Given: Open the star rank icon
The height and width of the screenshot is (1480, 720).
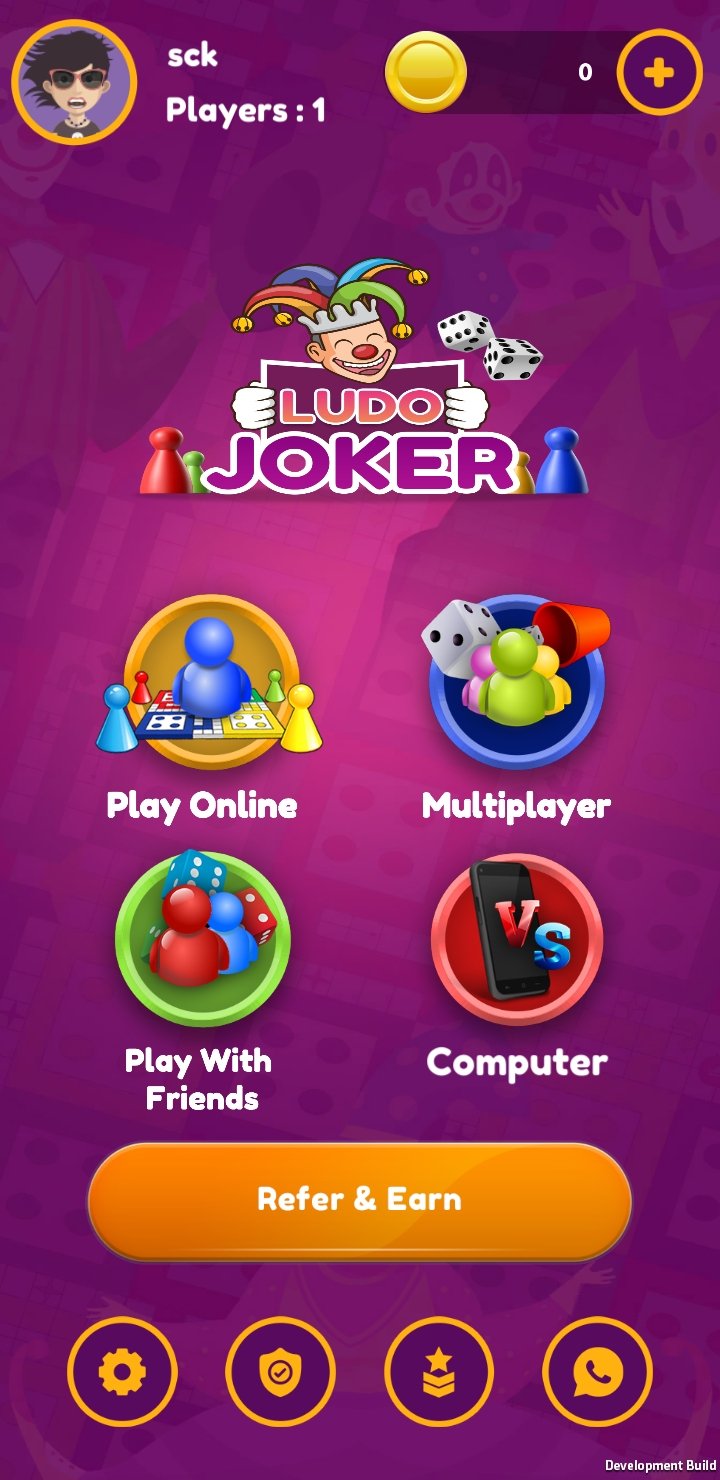Looking at the screenshot, I should 439,1372.
